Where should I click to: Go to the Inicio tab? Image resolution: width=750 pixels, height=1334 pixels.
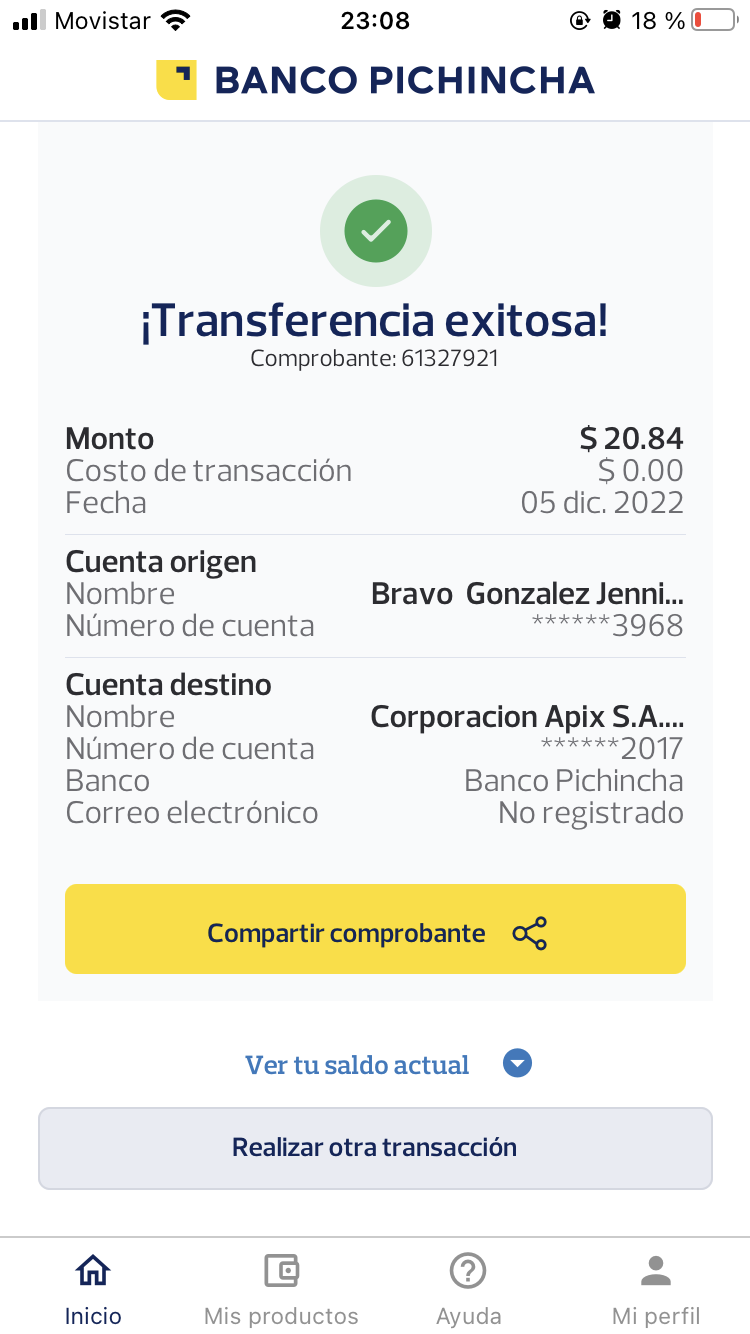coord(93,1290)
